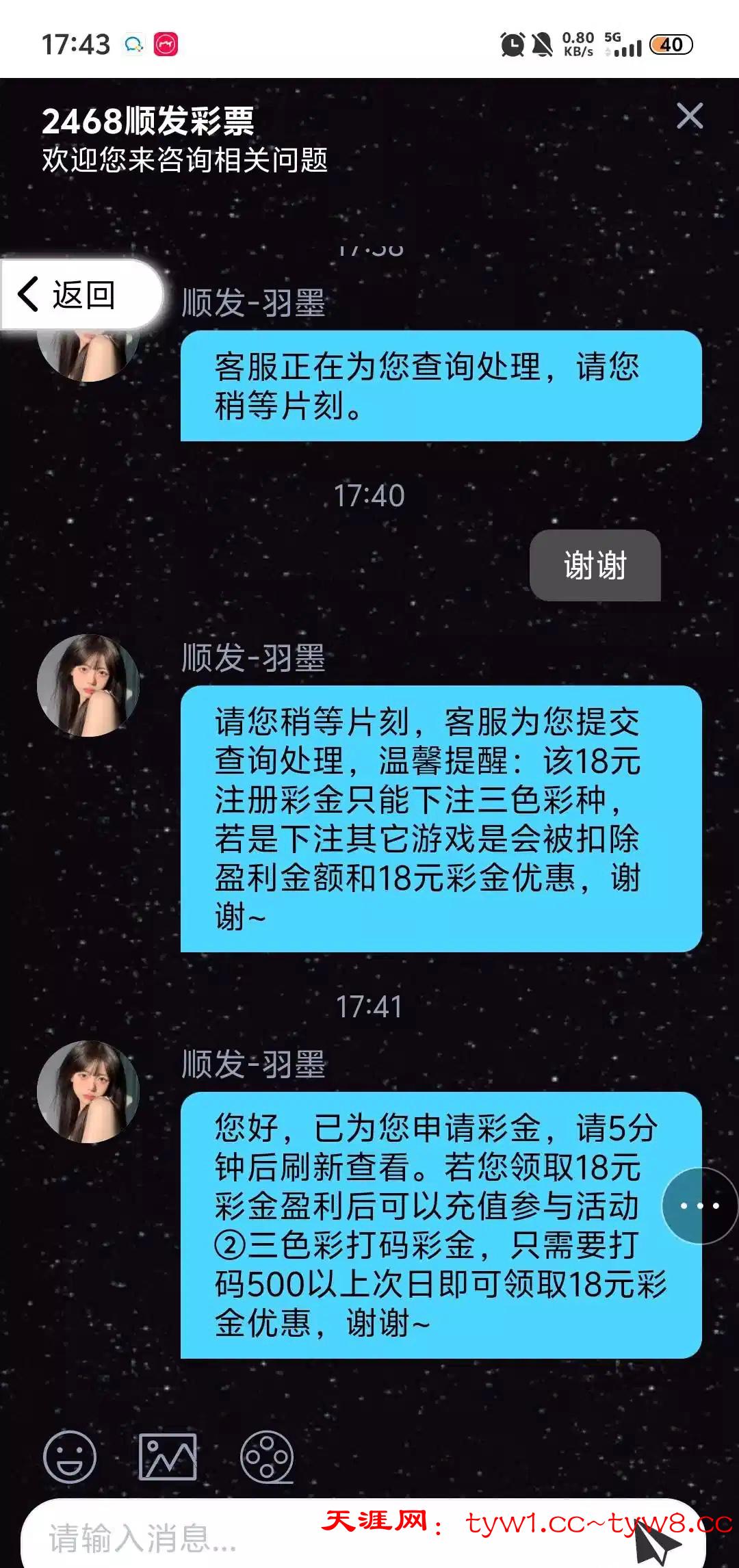Screen dimensions: 739x1568
Task: Open the video reel attachment icon
Action: 267,1456
